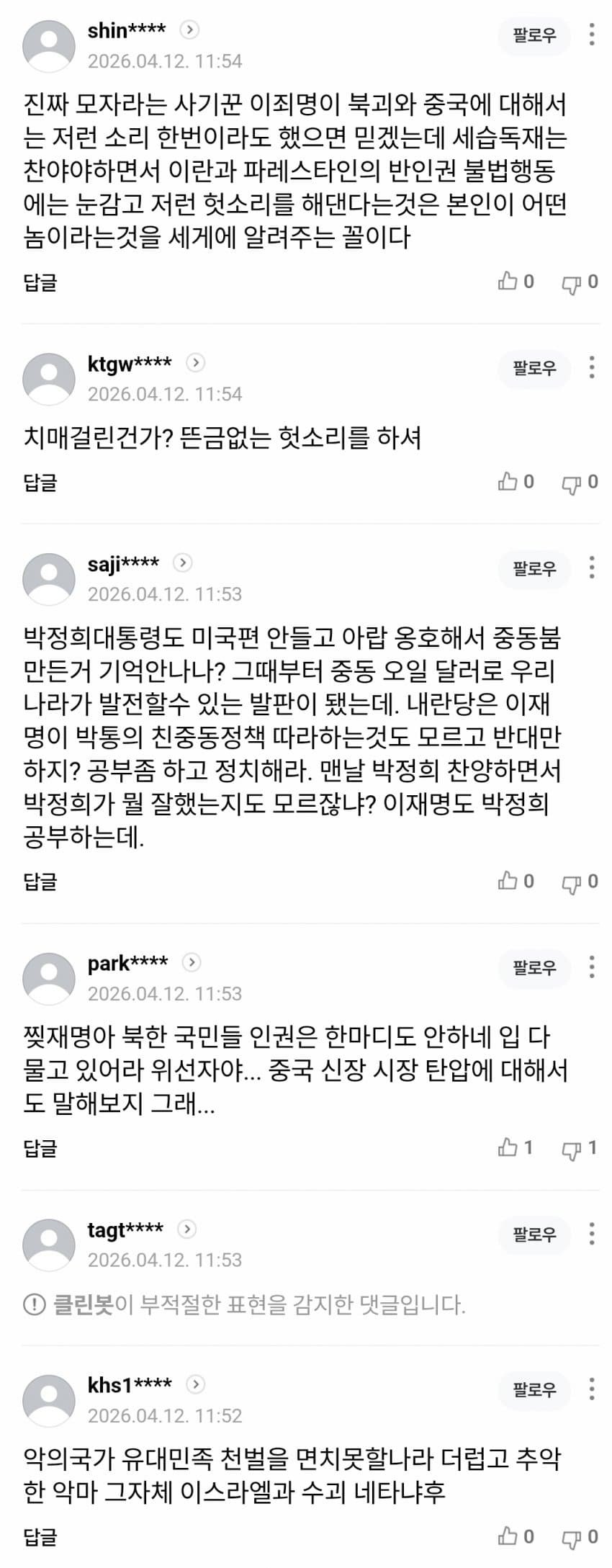Follow user park****

pos(534,967)
